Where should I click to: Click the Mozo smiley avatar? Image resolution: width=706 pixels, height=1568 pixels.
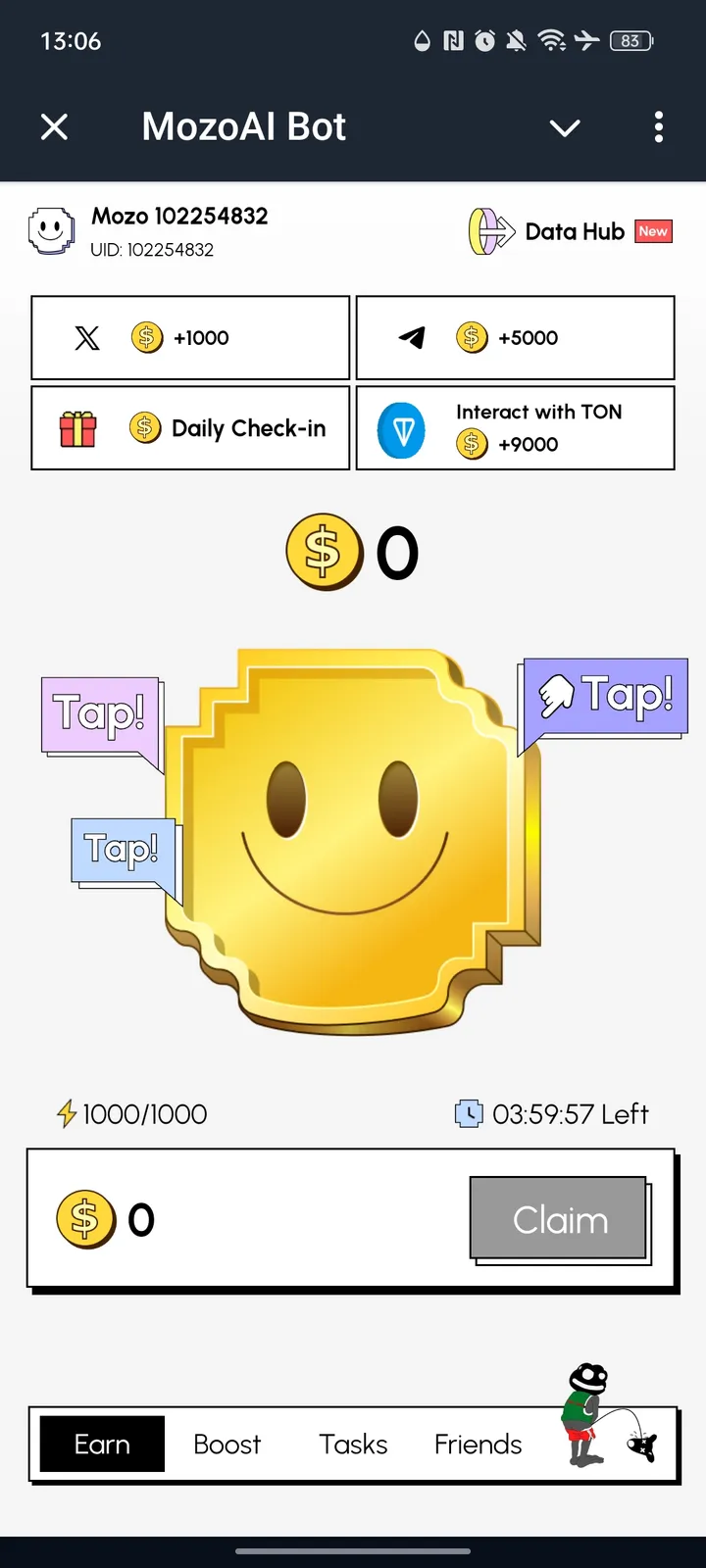click(50, 231)
